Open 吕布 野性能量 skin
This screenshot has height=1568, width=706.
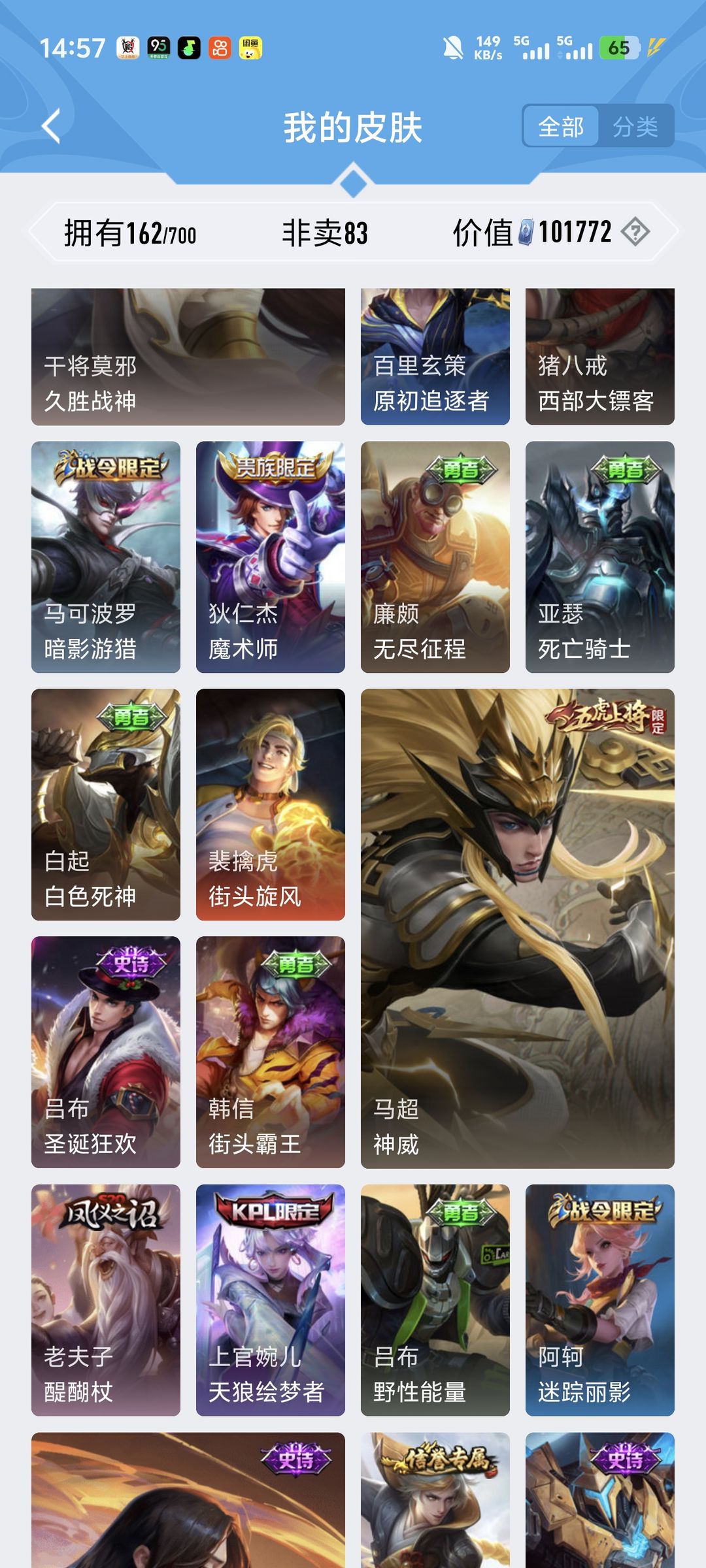coord(435,1300)
